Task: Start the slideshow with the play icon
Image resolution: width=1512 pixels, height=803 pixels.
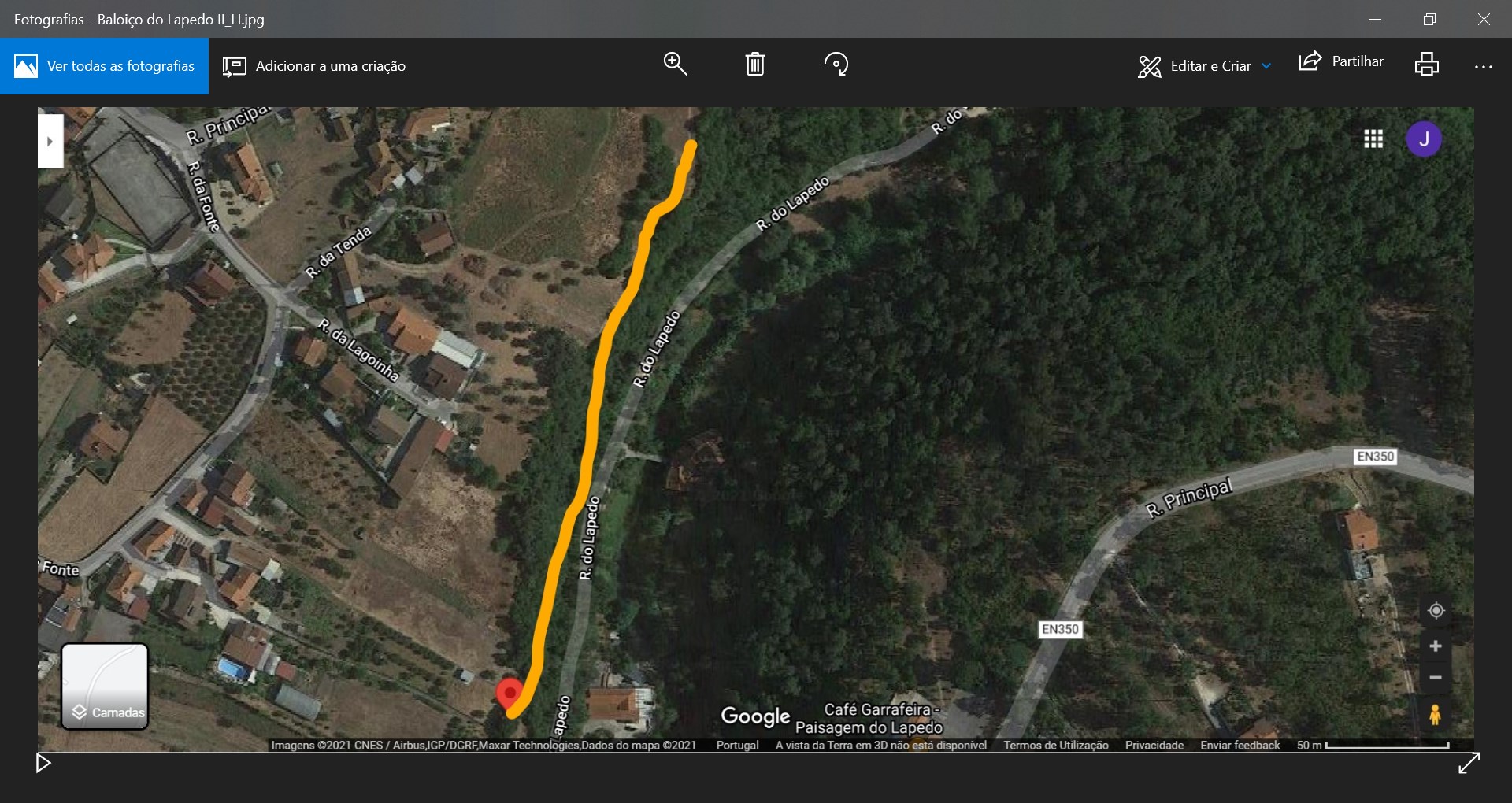Action: click(x=43, y=763)
